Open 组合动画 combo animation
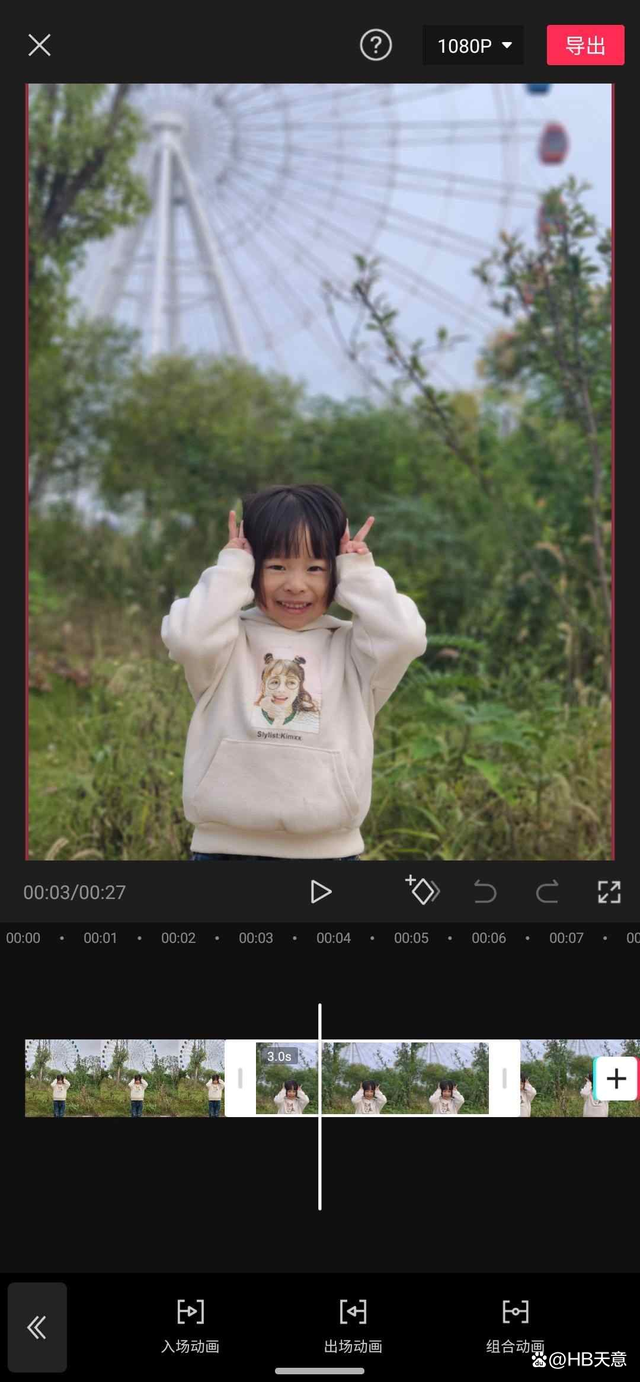 (515, 1325)
